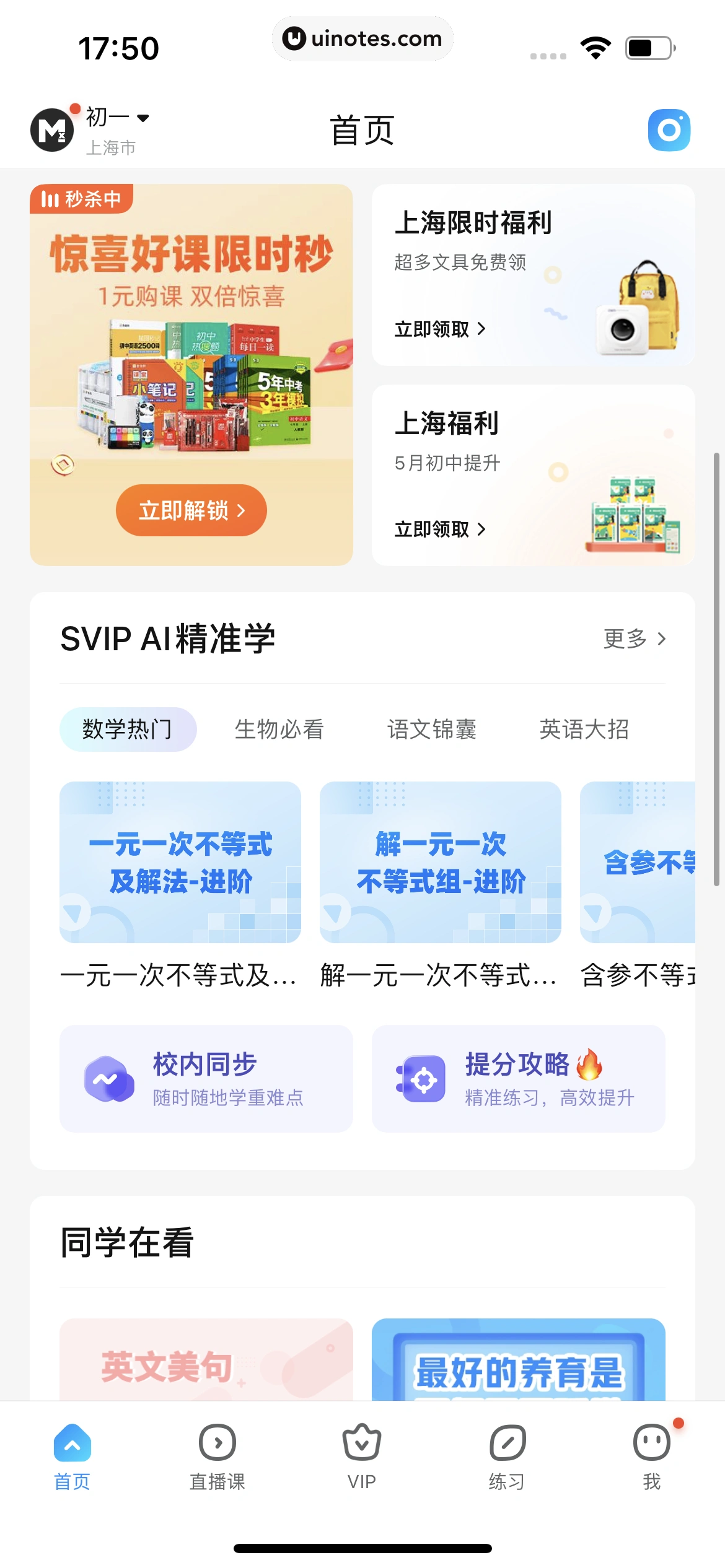Switch to the 语文锦囊 chip
Screen dimensions: 725x1568
point(431,730)
